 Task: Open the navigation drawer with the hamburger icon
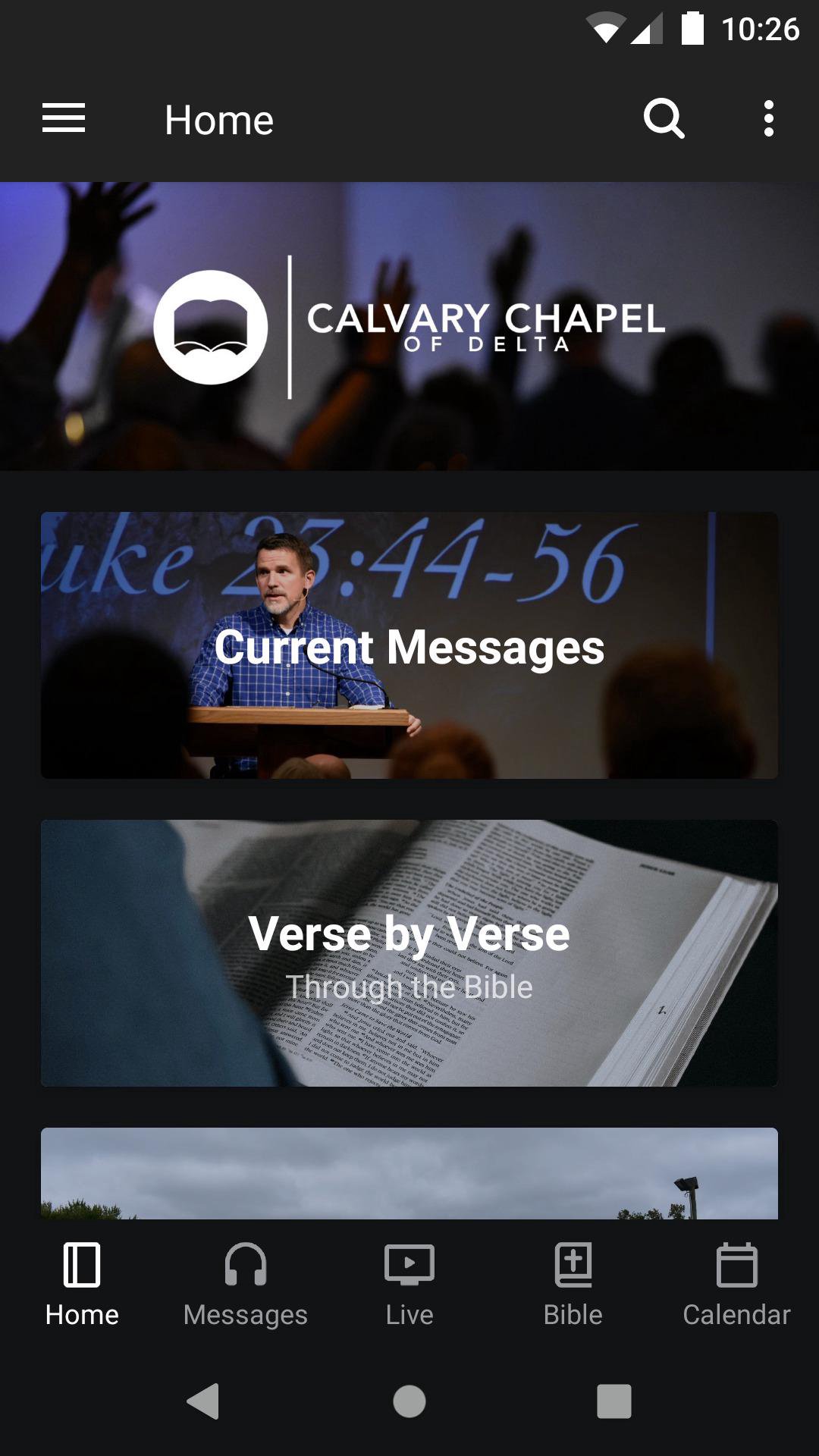(63, 118)
